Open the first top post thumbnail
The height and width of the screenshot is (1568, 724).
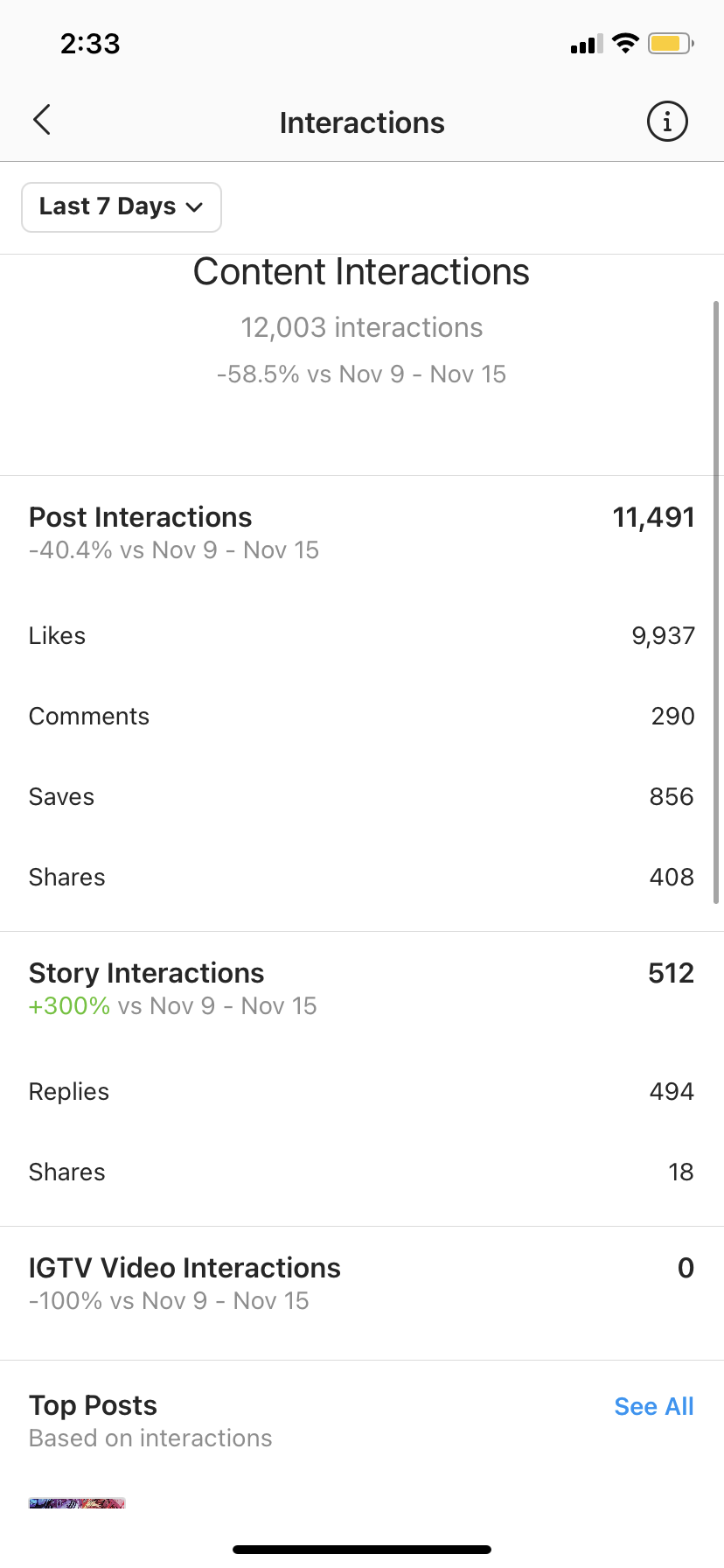coord(77,1503)
